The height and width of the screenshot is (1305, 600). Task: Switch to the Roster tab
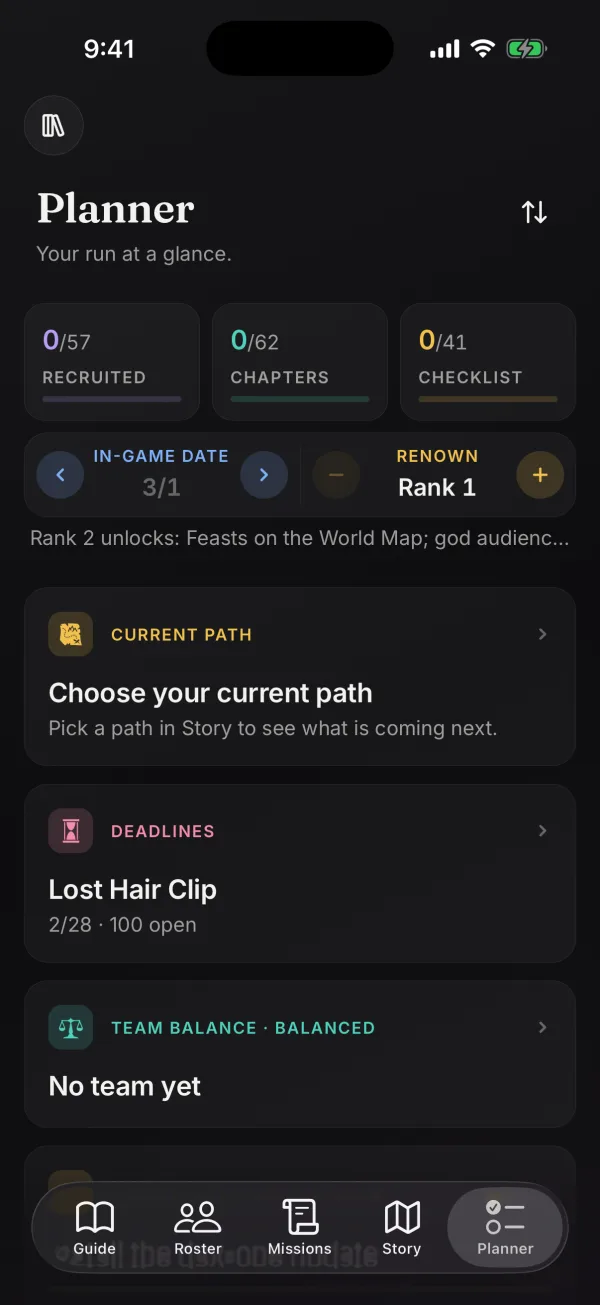[x=198, y=1228]
